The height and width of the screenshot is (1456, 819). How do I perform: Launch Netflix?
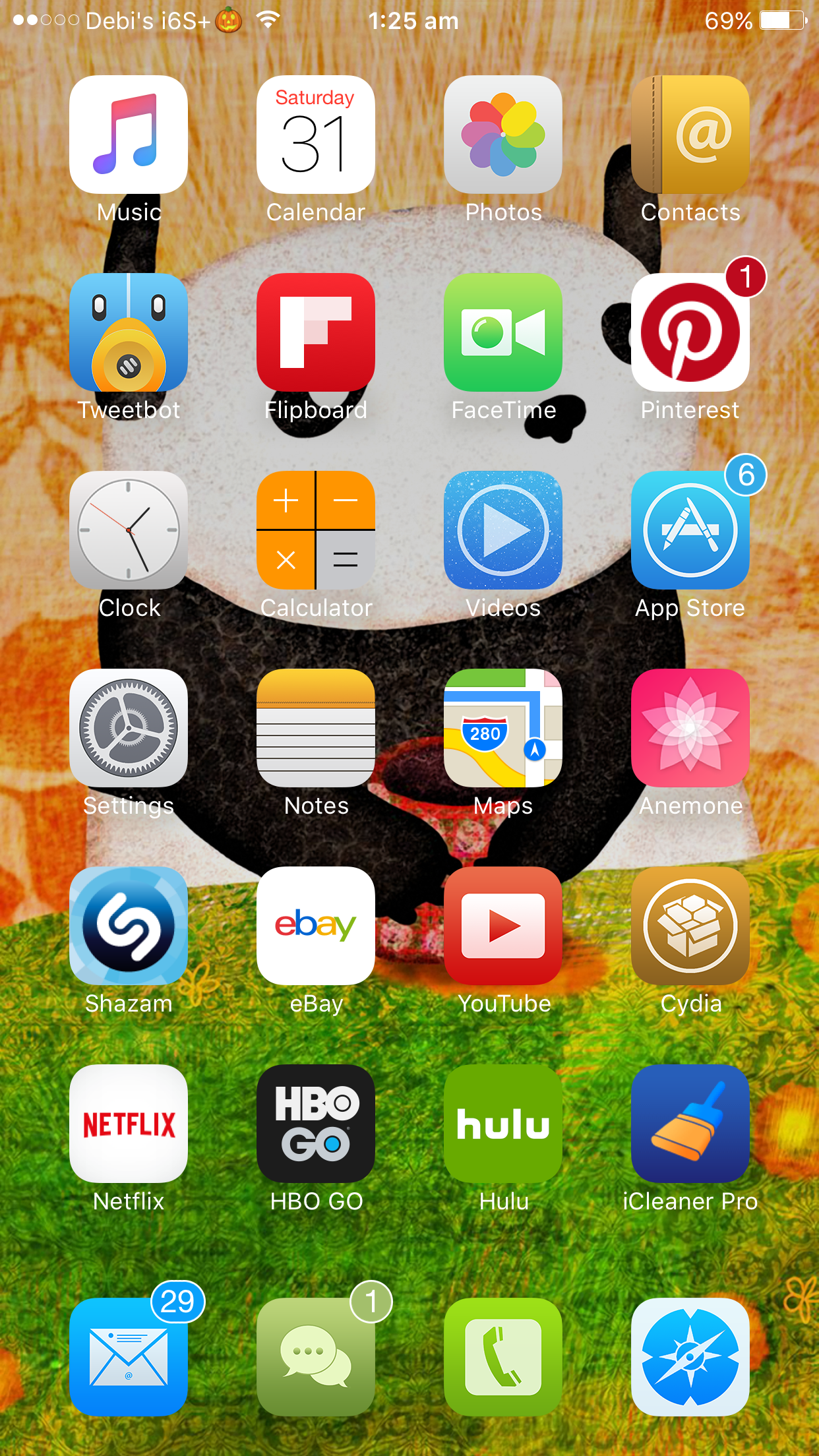(x=129, y=1124)
